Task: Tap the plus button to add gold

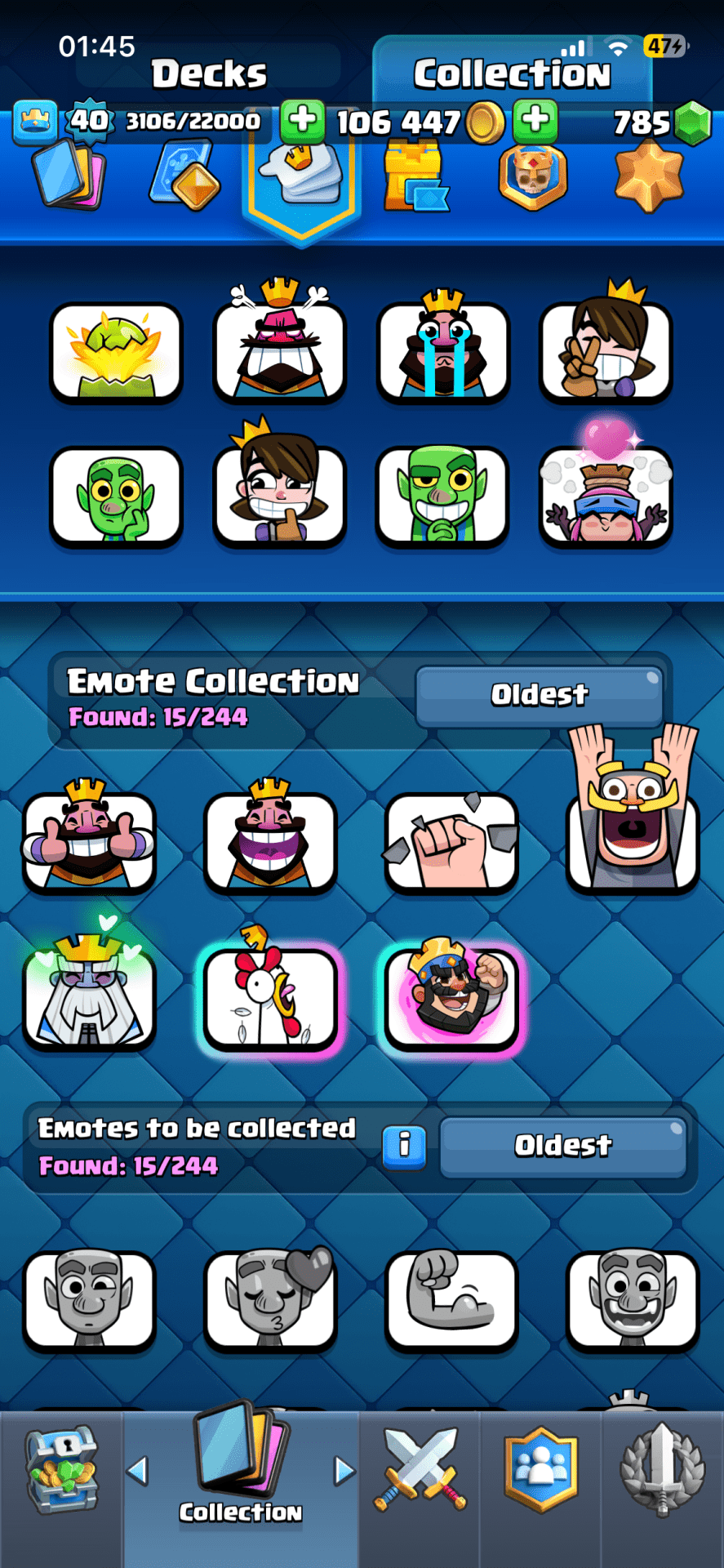Action: tap(535, 120)
